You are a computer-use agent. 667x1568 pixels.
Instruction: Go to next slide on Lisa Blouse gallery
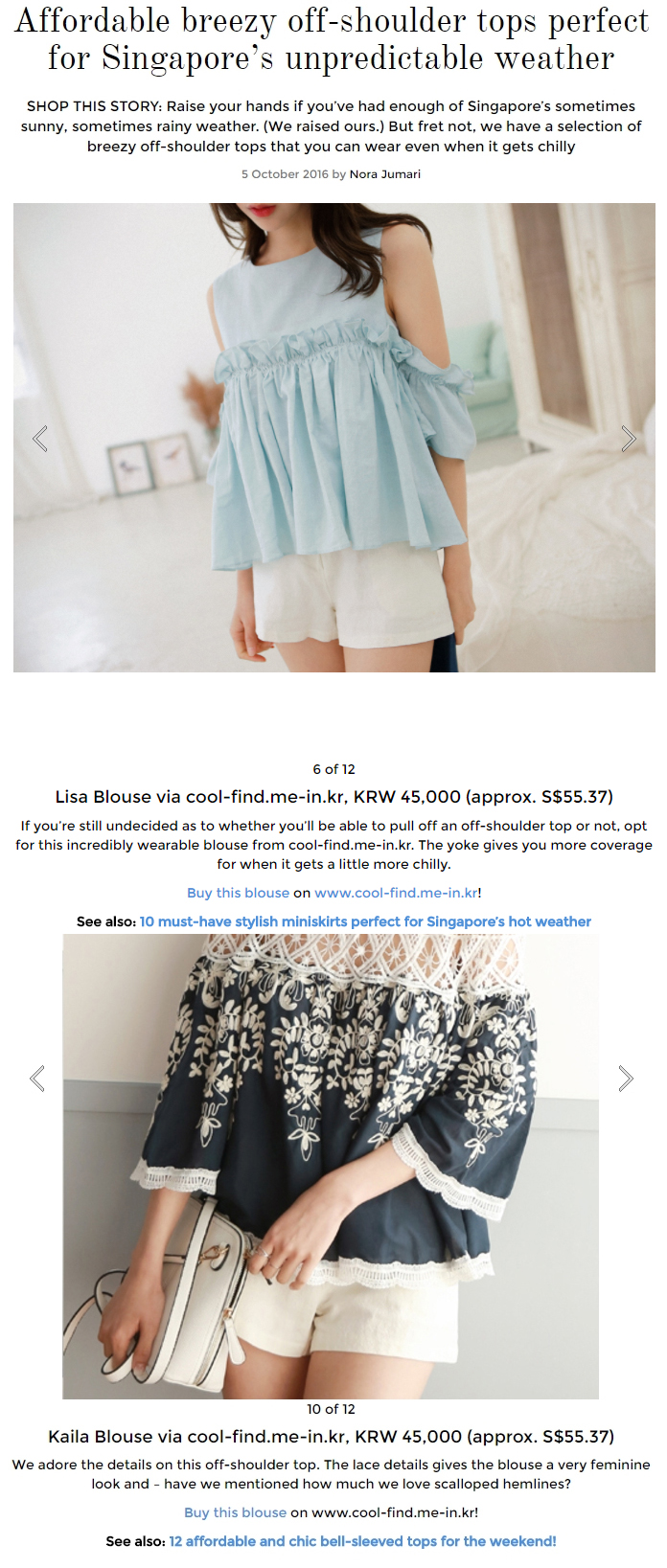click(628, 439)
